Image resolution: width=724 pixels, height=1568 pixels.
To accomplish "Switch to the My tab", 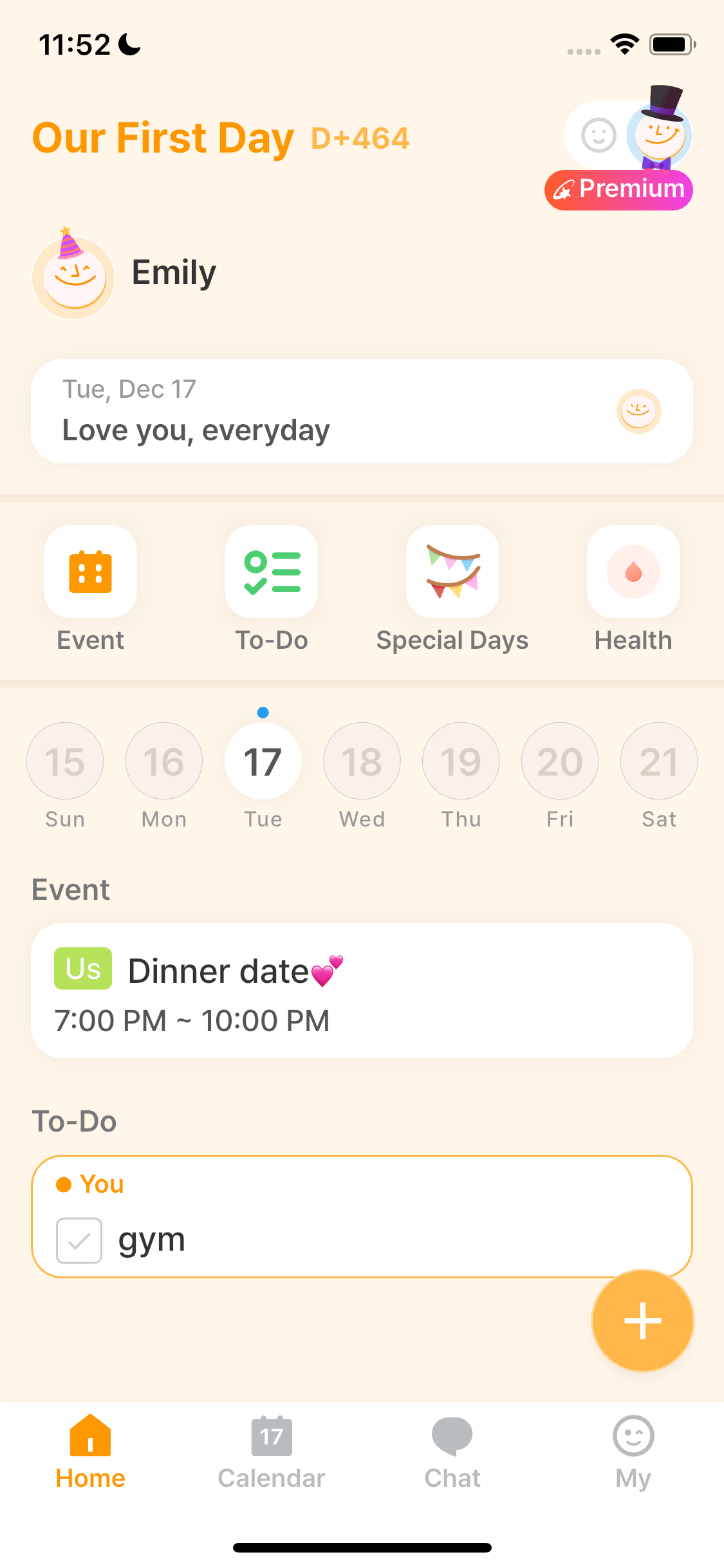I will pyautogui.click(x=633, y=1452).
